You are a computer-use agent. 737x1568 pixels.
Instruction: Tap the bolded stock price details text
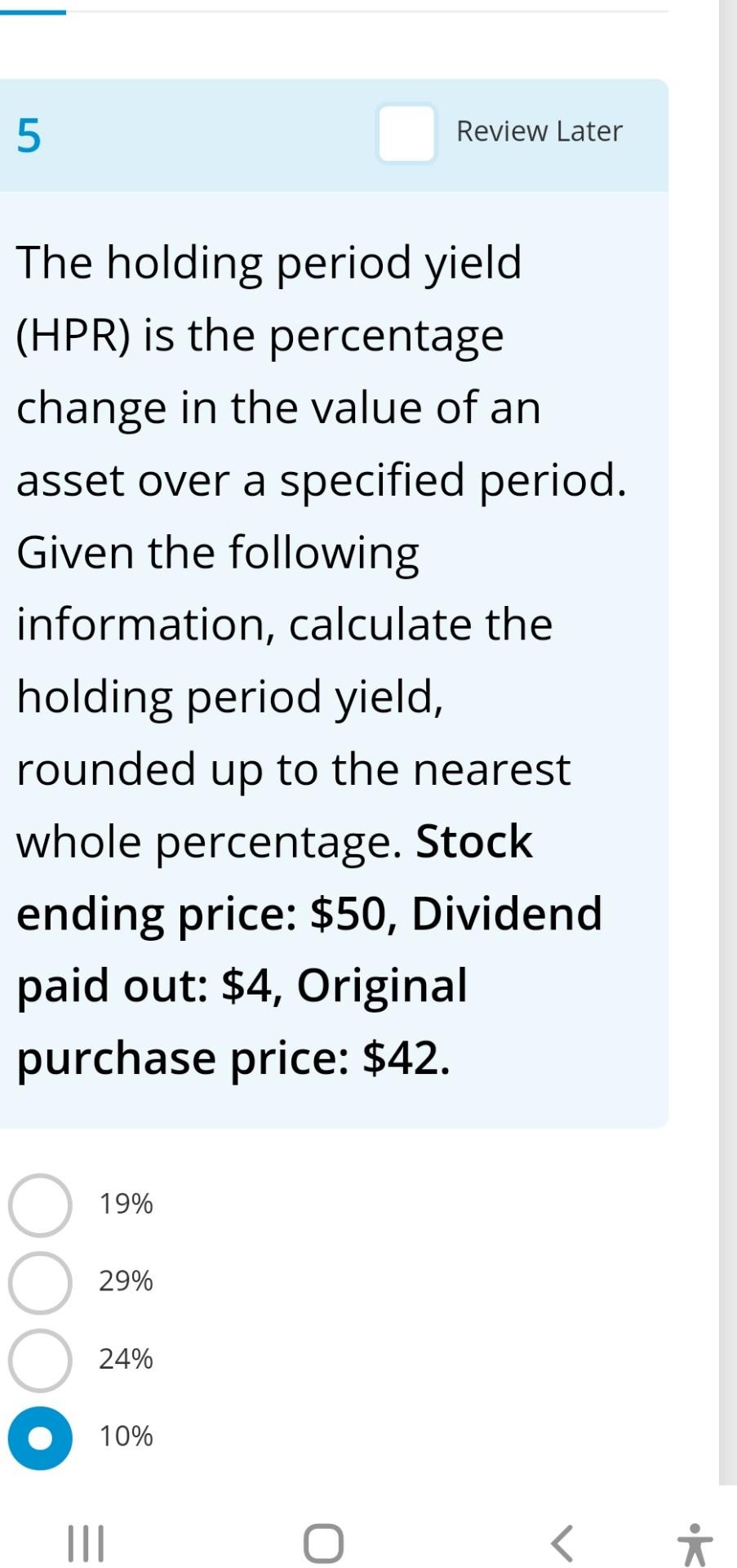[310, 949]
